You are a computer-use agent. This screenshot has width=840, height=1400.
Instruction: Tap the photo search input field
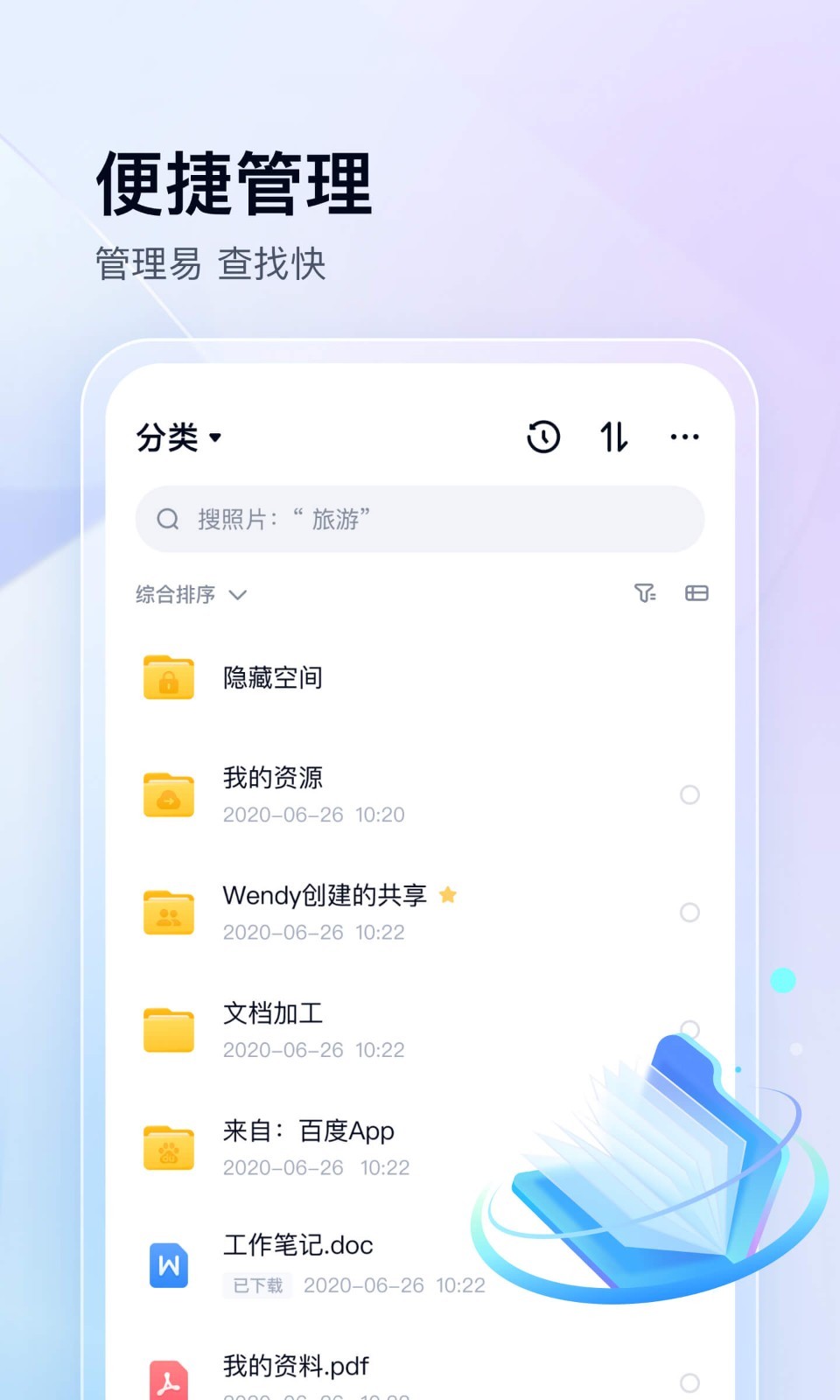click(419, 519)
